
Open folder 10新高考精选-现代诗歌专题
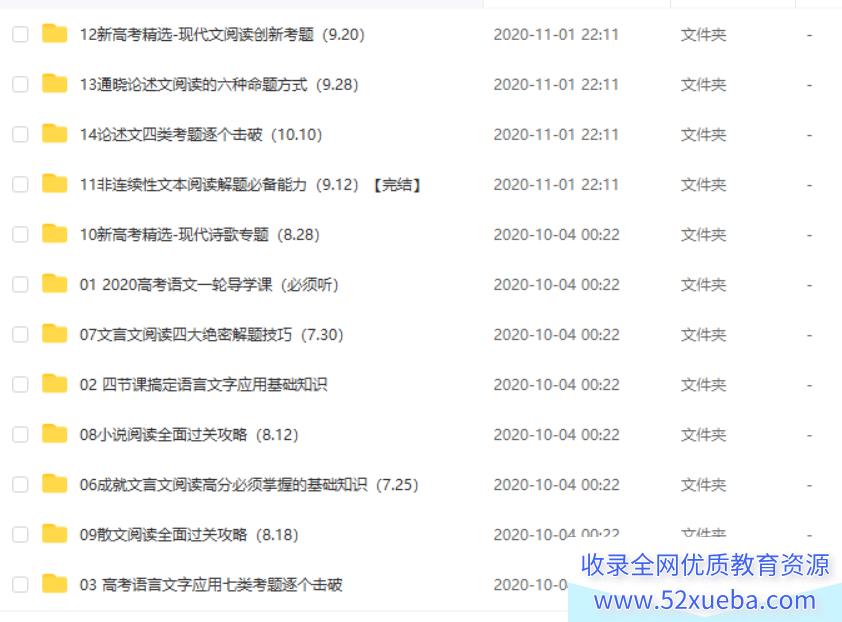[x=199, y=235]
